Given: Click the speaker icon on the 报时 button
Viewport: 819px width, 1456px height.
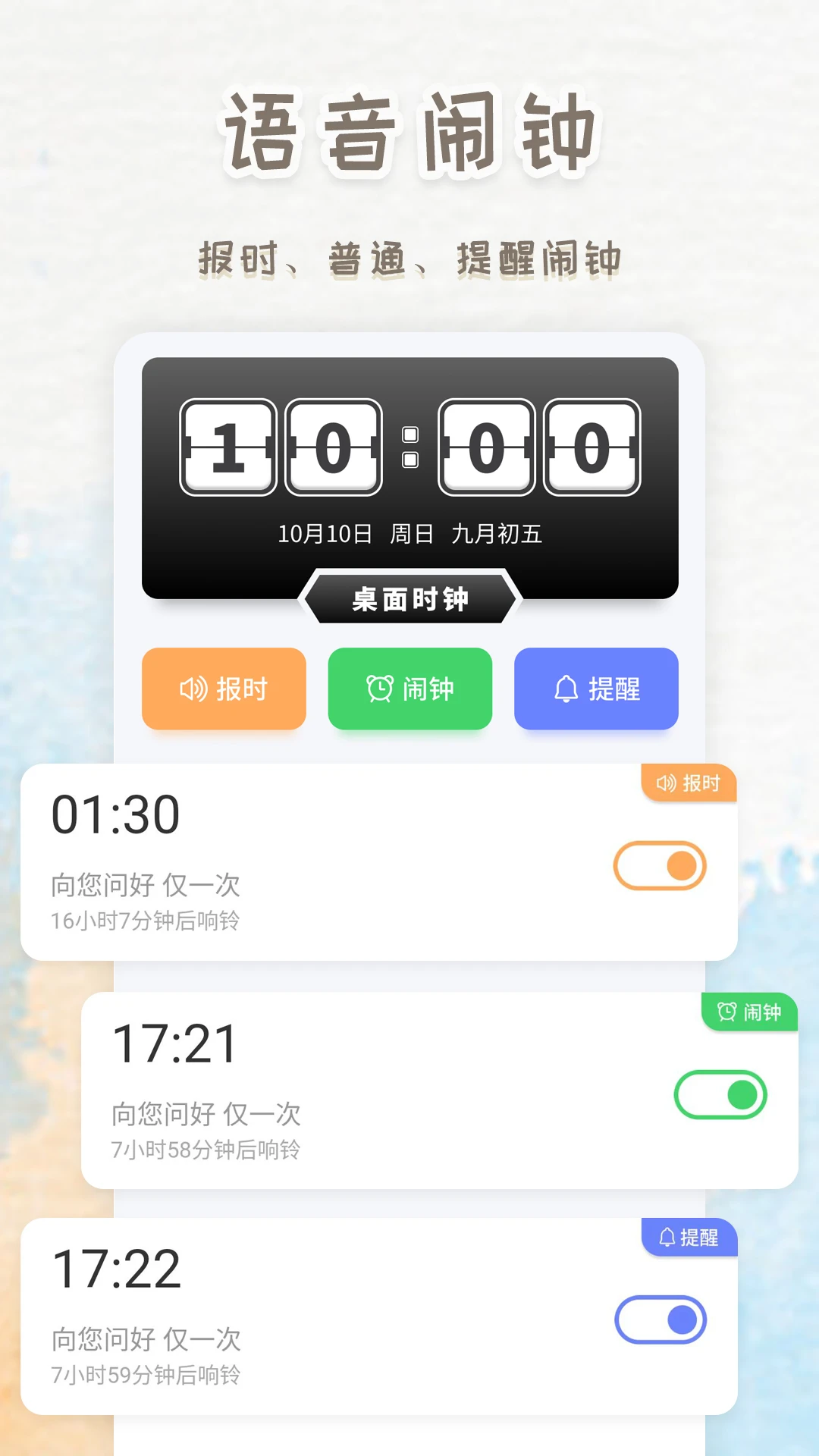Looking at the screenshot, I should tap(194, 689).
